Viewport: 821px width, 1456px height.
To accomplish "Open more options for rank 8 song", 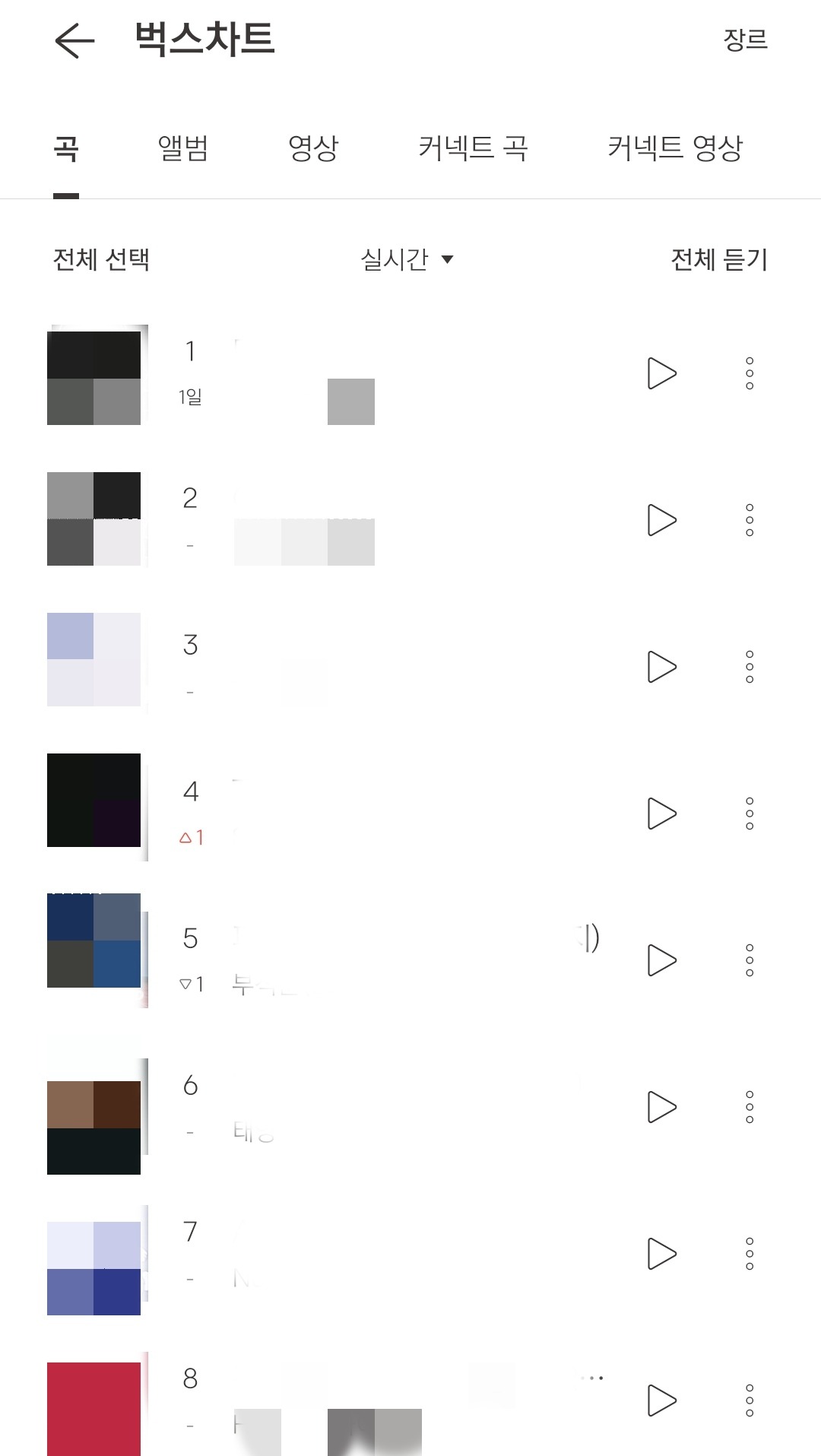I will 750,1400.
